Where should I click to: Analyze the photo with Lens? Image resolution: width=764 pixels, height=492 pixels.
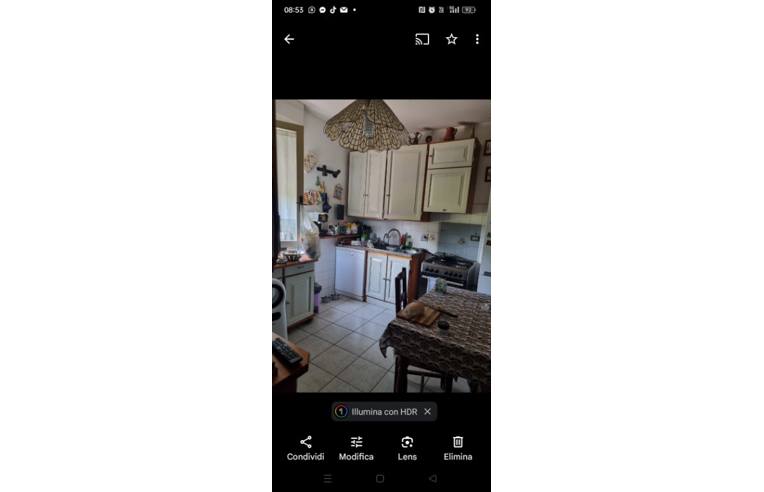407,447
